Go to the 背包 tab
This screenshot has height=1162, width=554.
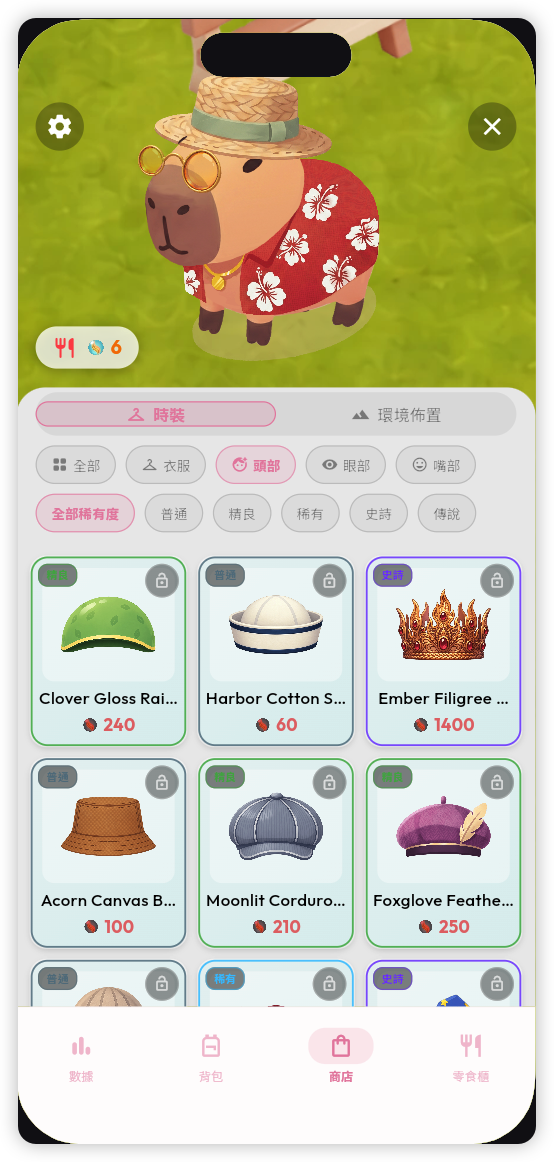211,1058
